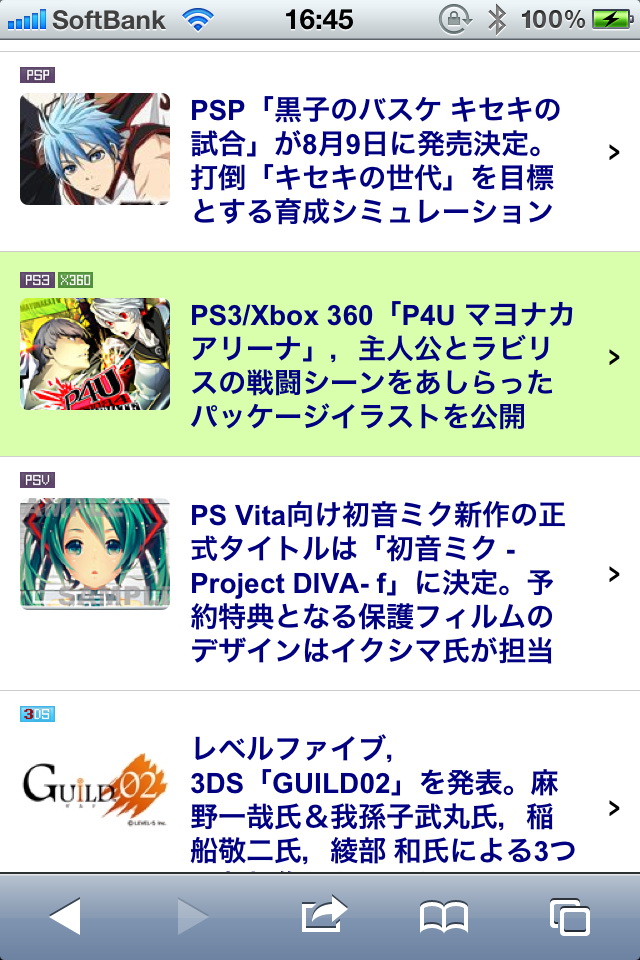Tap the share button in Safari toolbar
The height and width of the screenshot is (960, 640).
click(x=323, y=915)
